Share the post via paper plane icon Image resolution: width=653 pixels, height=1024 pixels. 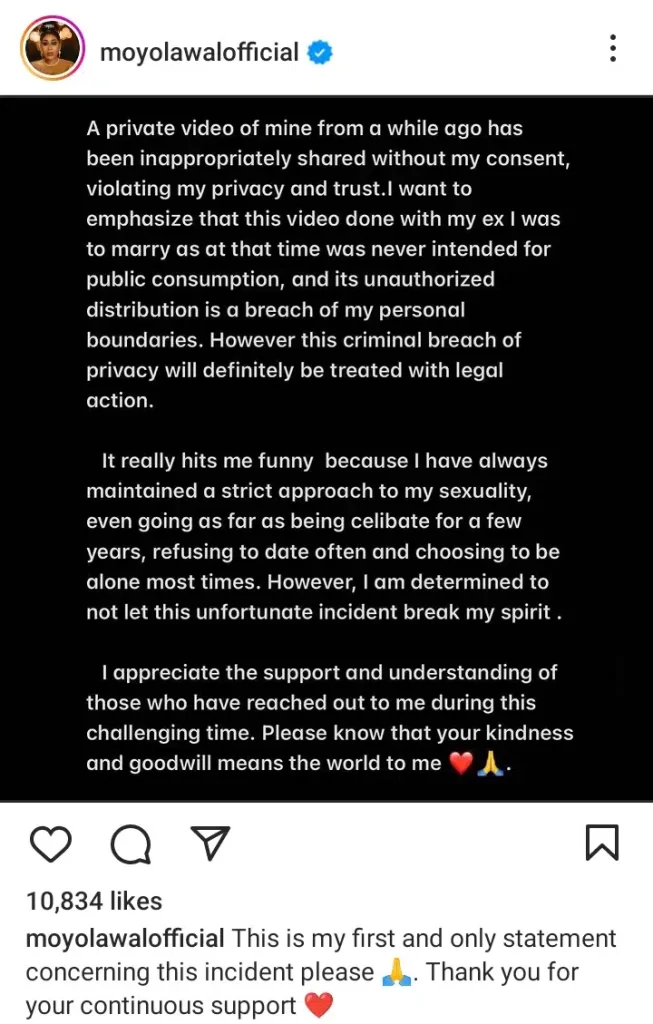point(210,844)
